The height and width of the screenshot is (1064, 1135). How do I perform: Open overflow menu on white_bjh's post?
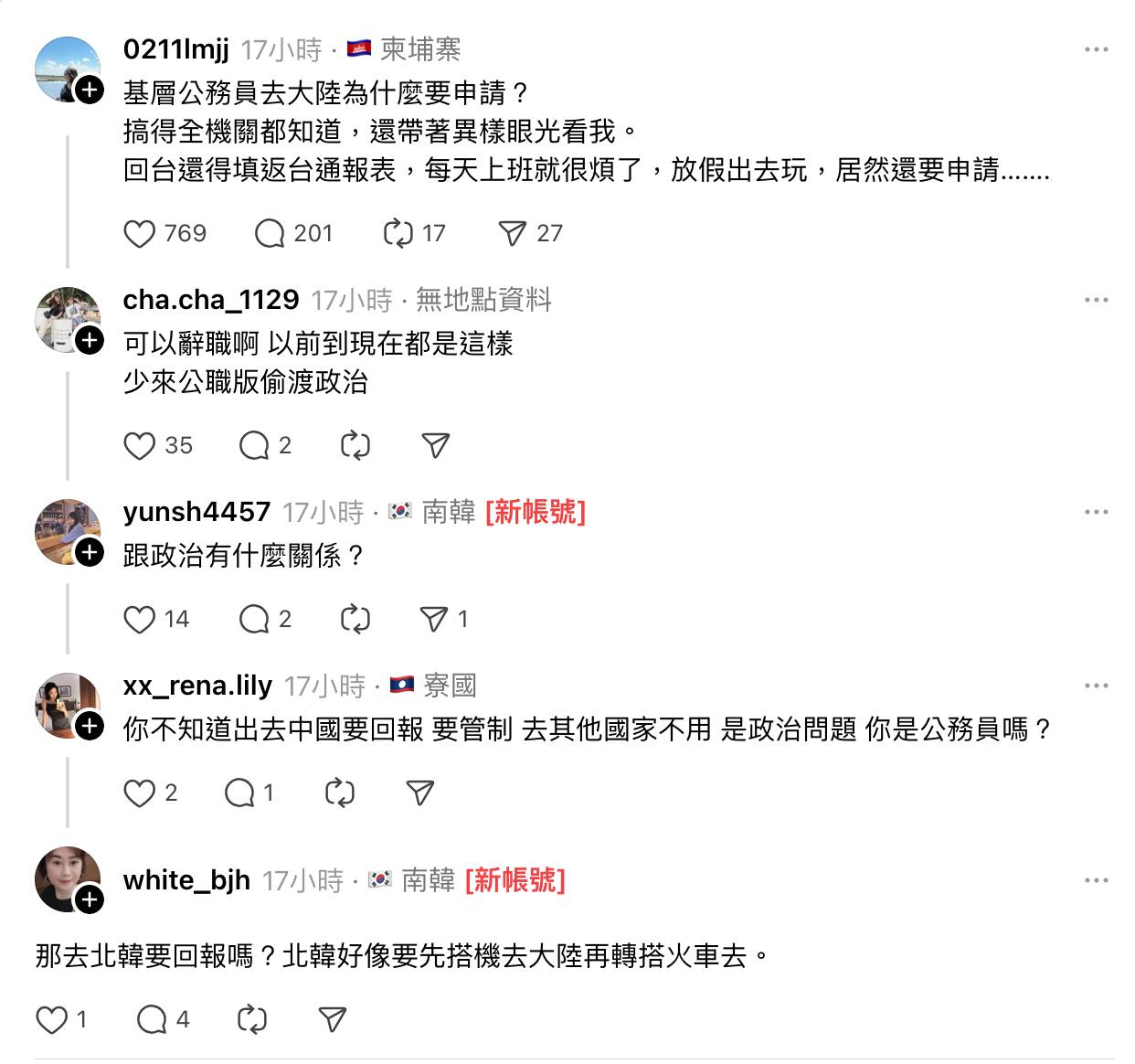tap(1096, 880)
